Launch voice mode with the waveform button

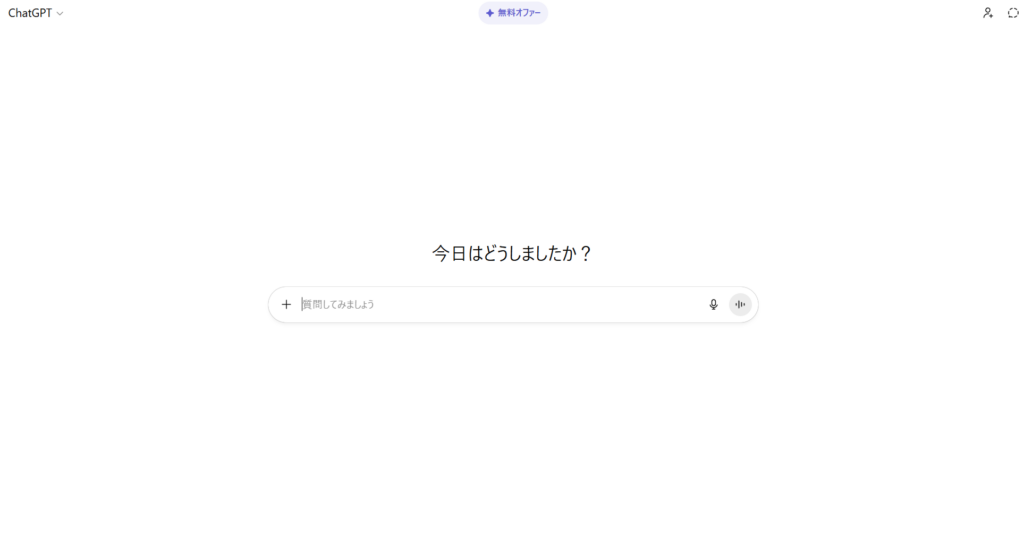click(740, 304)
